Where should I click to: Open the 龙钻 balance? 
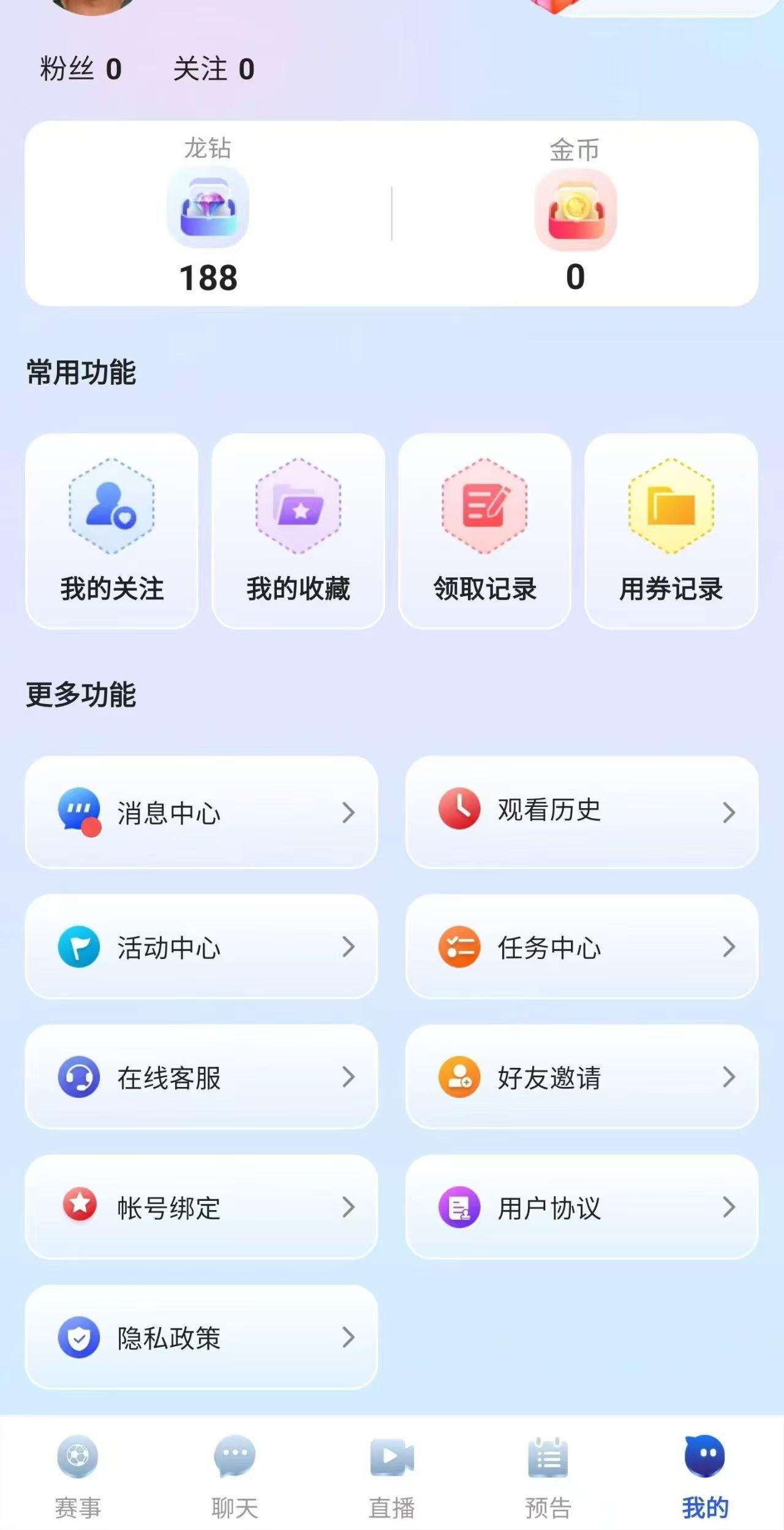(208, 214)
